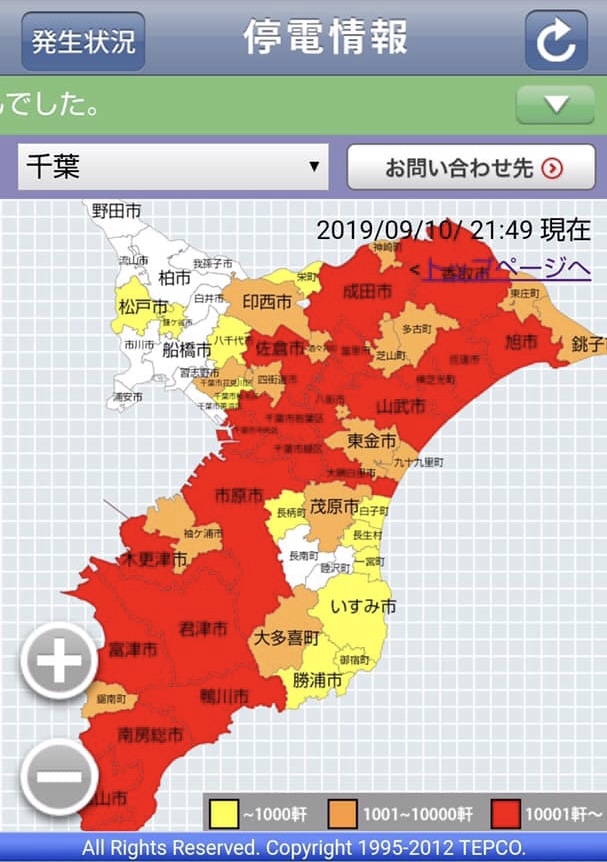Select 印西市 on the outage map
Screen dimensions: 607x862
pos(268,301)
